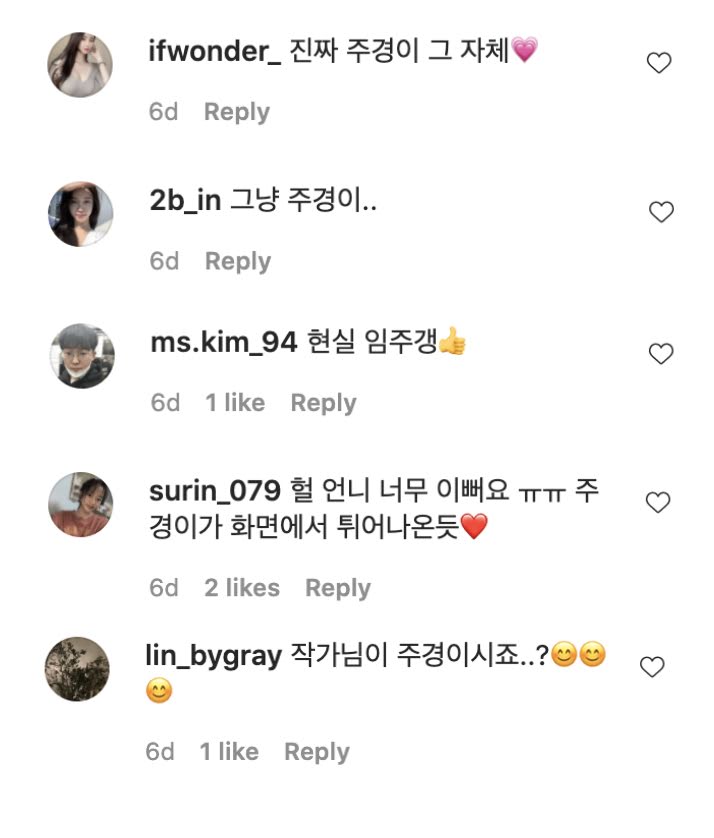Open surin_079 profile picture
Image resolution: width=714 pixels, height=838 pixels.
(x=80, y=504)
